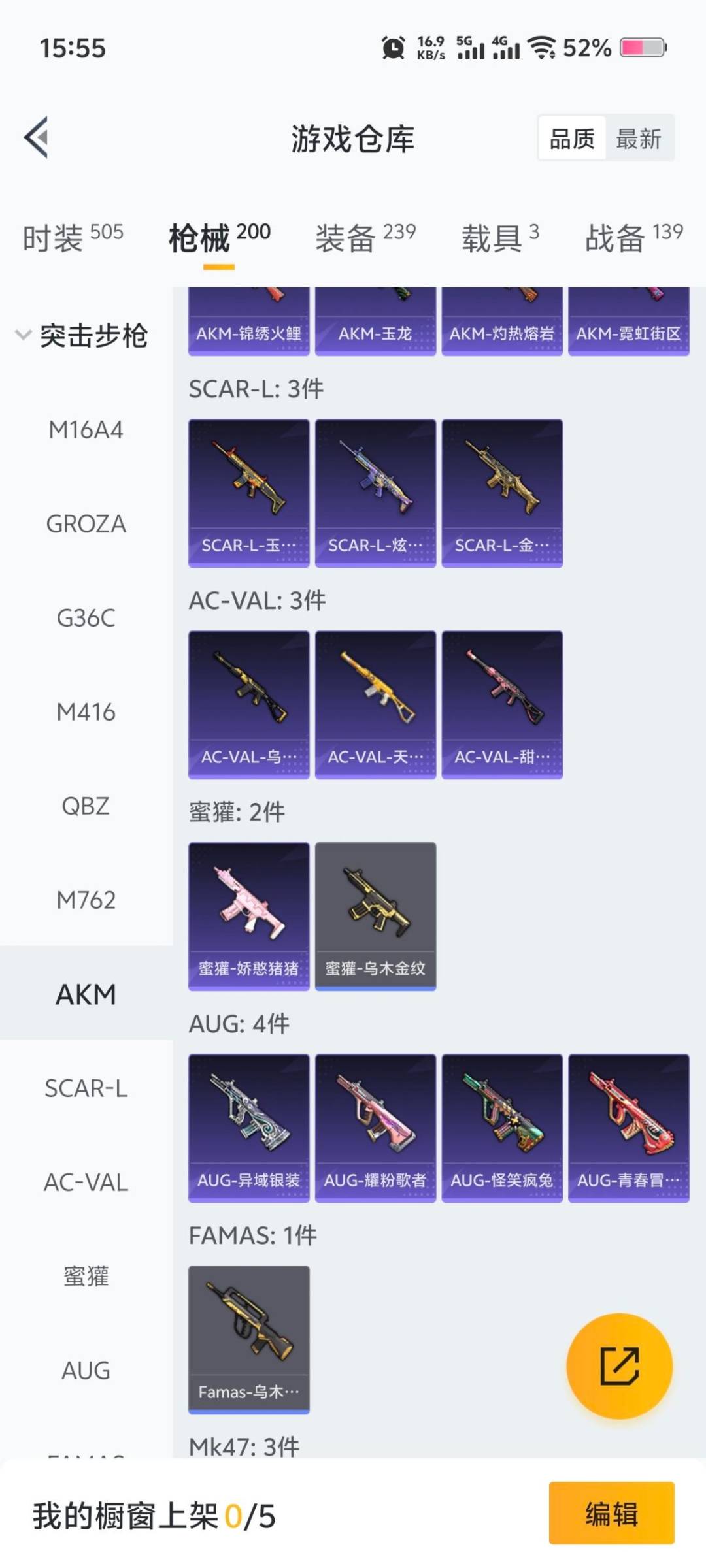The image size is (706, 1568).
Task: Open the Famas-乌木 skin tile
Action: (248, 1339)
